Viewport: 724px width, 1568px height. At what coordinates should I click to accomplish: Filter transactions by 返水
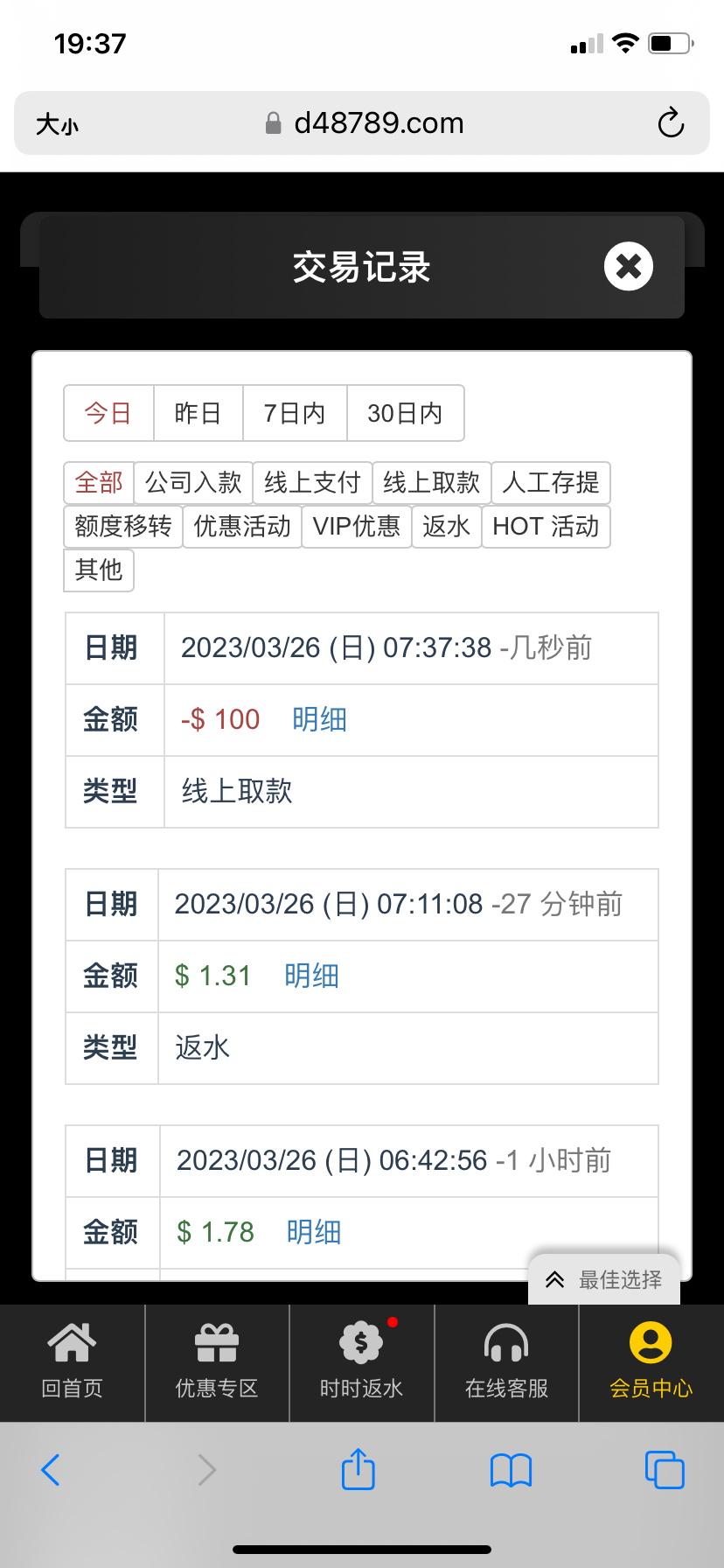tap(446, 527)
